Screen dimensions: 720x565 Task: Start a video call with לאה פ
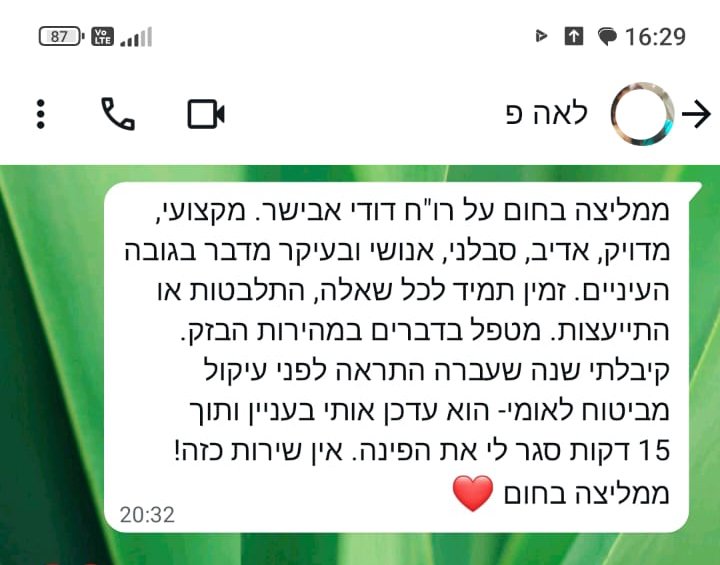206,115
